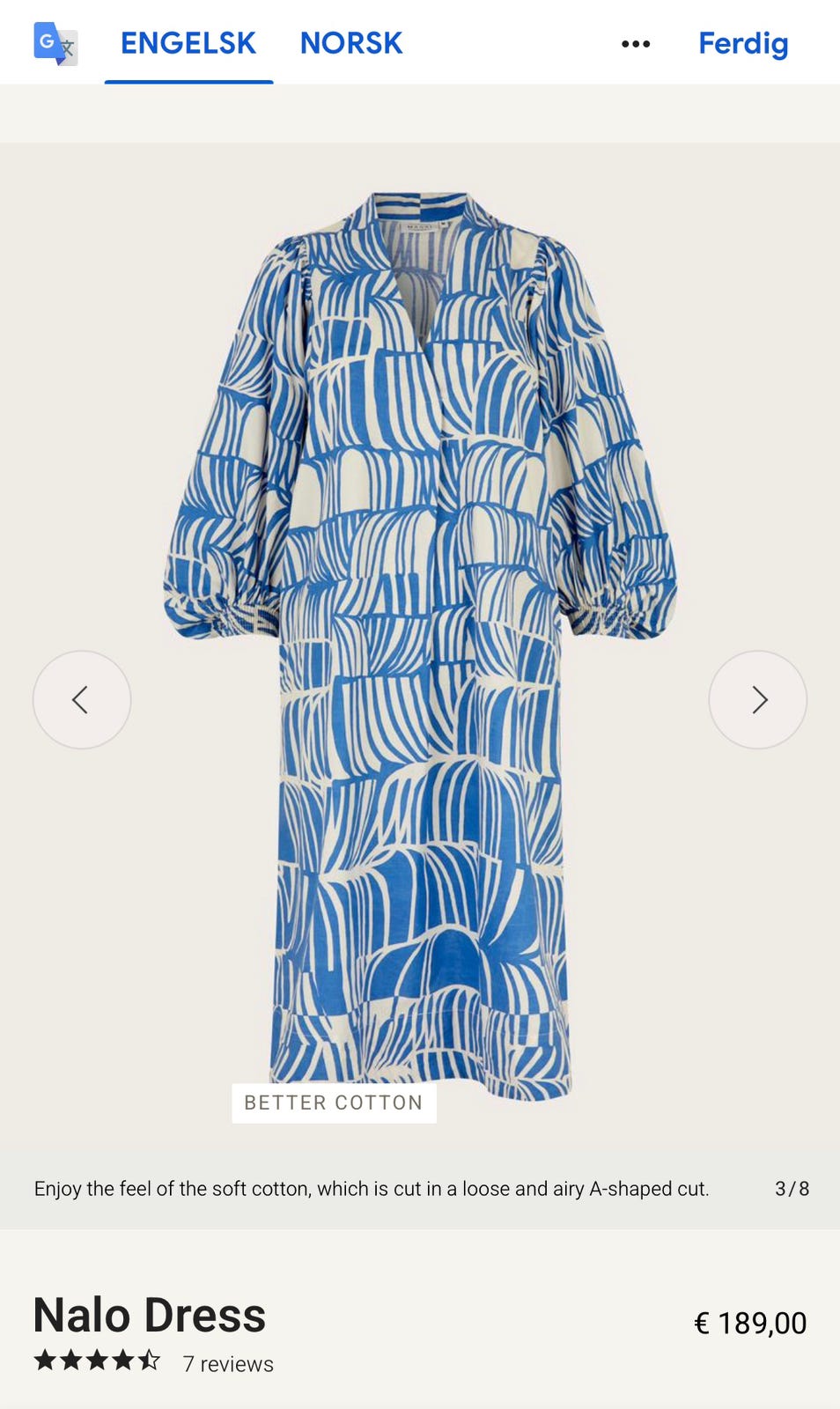The width and height of the screenshot is (840, 1409).
Task: Show the next product image
Action: tap(758, 700)
